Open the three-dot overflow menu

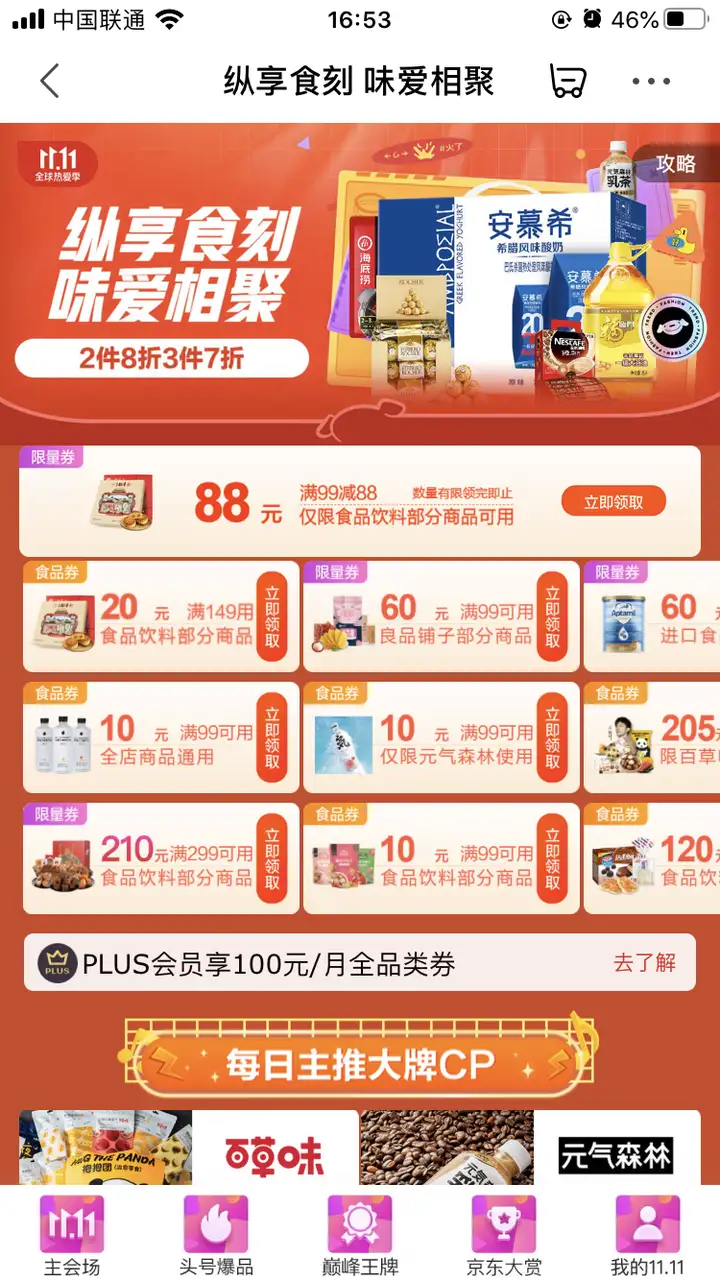coord(651,82)
